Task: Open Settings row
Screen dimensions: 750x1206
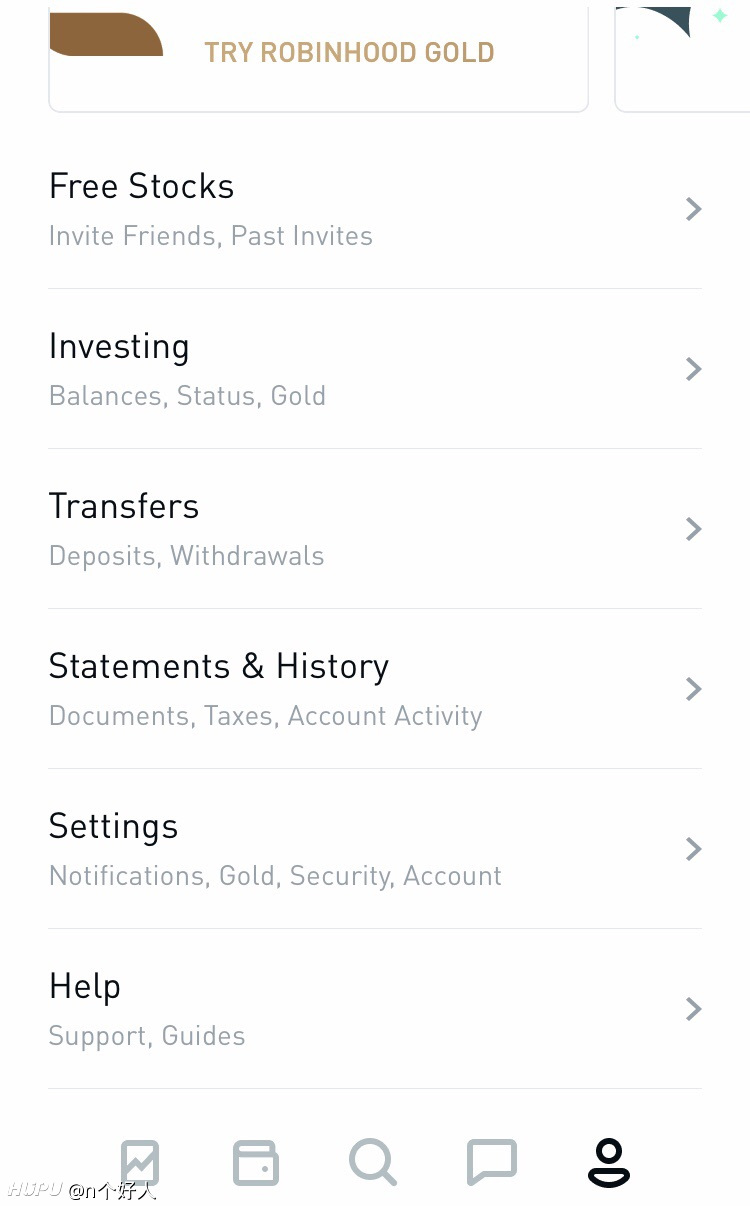Action: (x=375, y=849)
